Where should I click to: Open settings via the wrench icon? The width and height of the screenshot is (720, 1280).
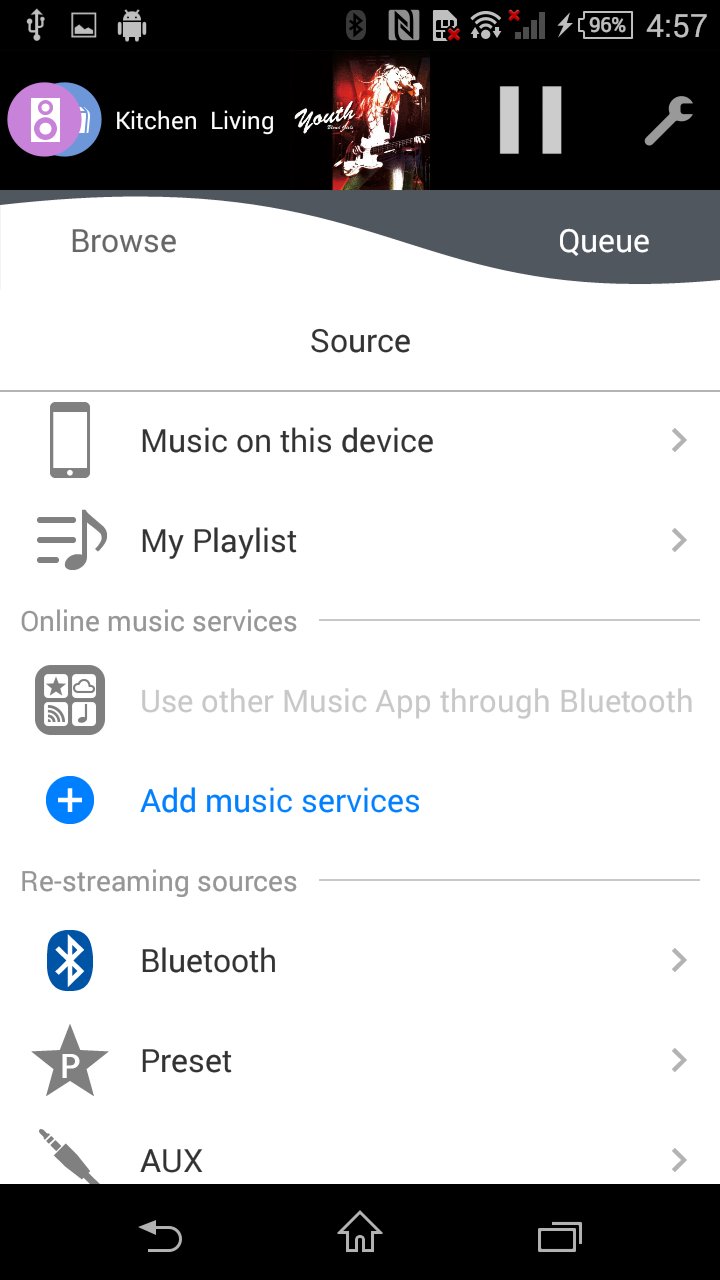pos(668,122)
